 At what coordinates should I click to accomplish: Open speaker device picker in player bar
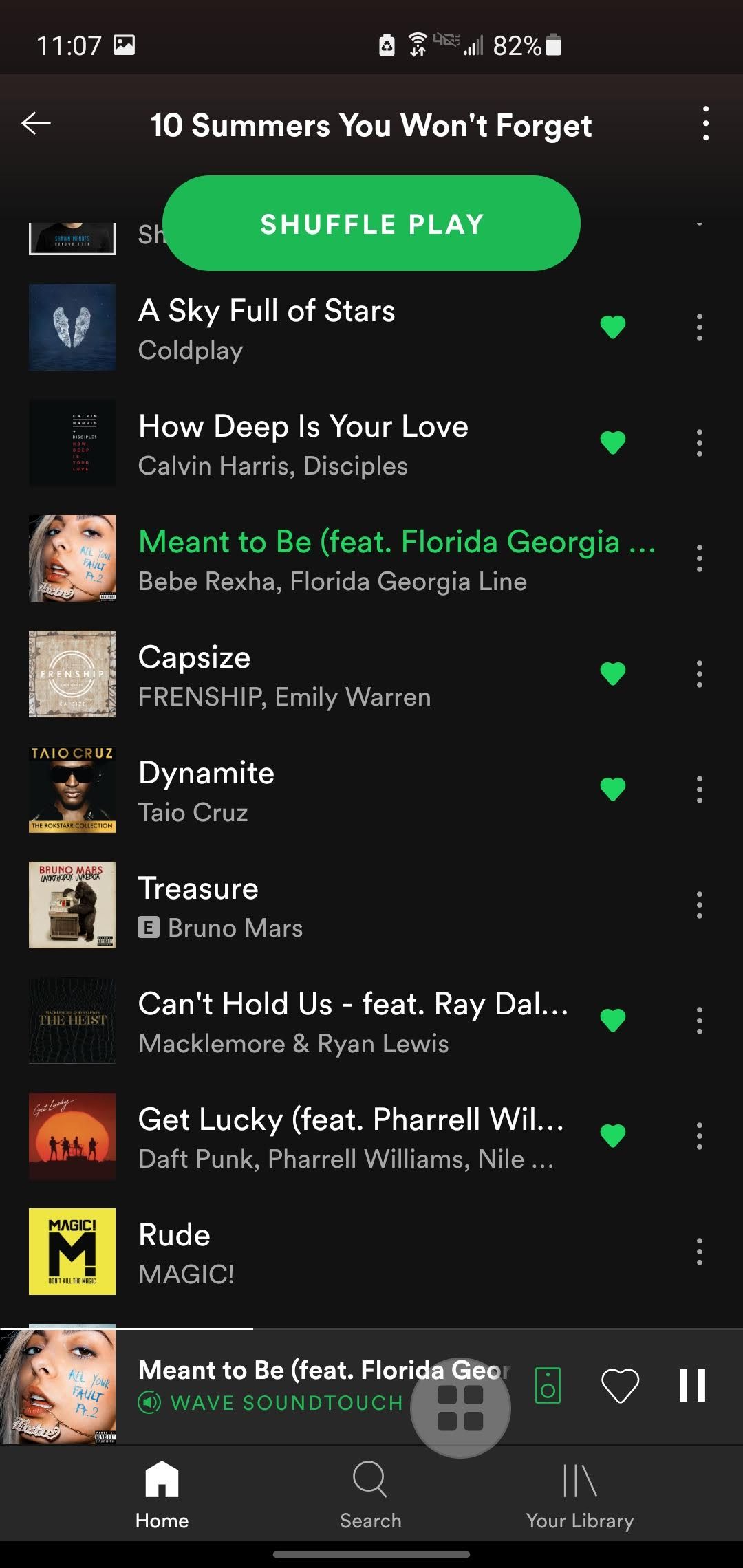click(x=548, y=1385)
